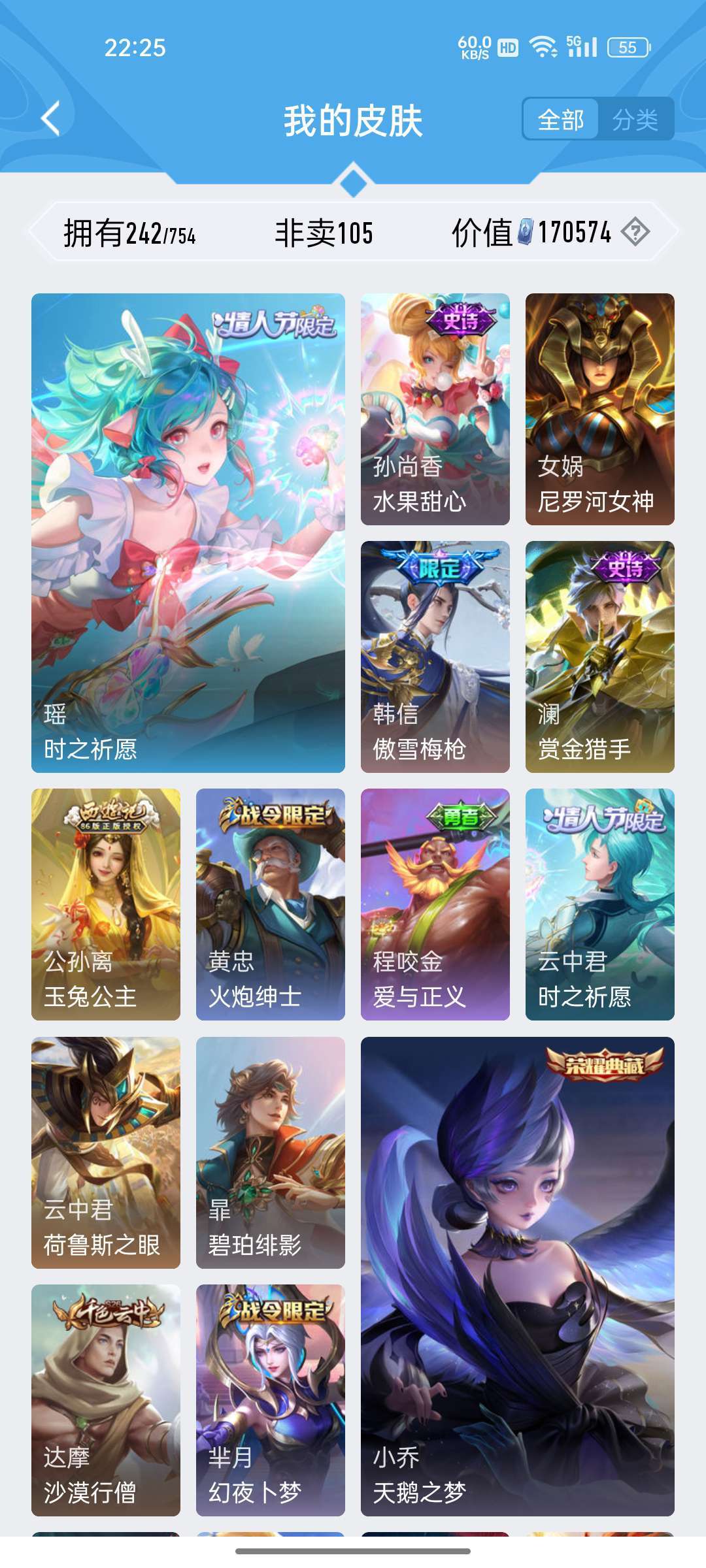Select 芈月 幻夜卜梦 skin
The width and height of the screenshot is (706, 1568).
point(270,1400)
